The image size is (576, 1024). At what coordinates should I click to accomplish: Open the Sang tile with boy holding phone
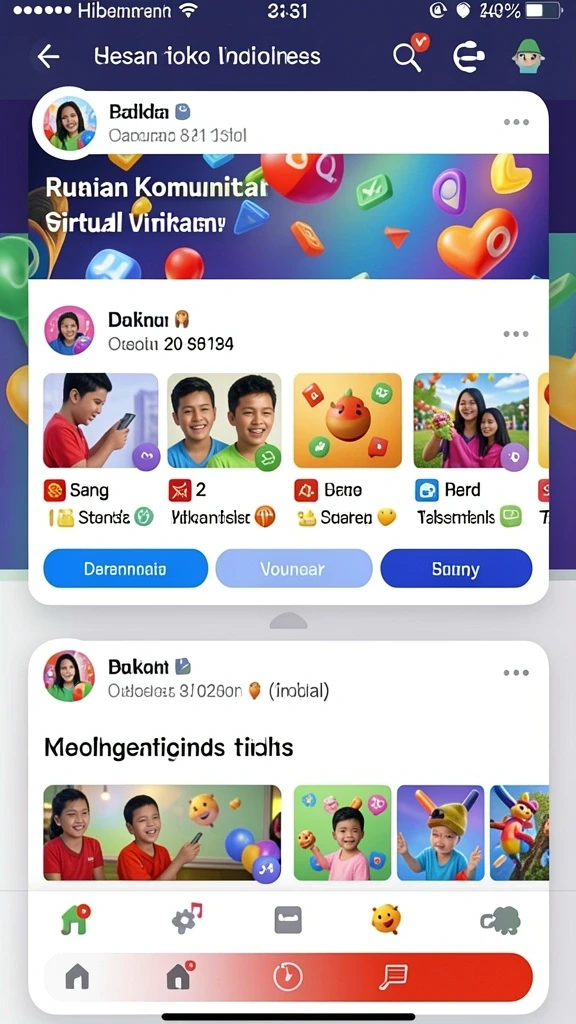click(101, 421)
